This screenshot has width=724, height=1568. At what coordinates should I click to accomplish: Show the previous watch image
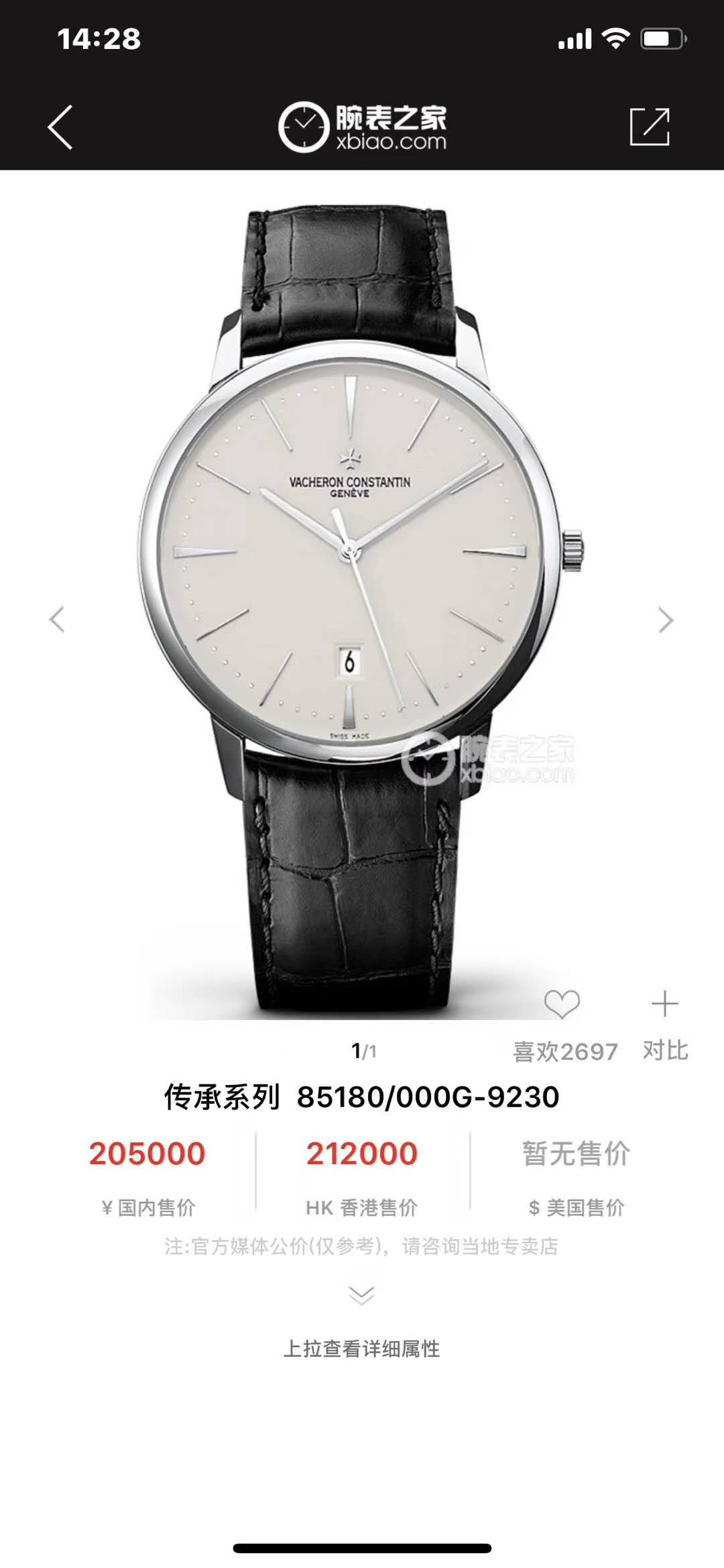pos(58,619)
